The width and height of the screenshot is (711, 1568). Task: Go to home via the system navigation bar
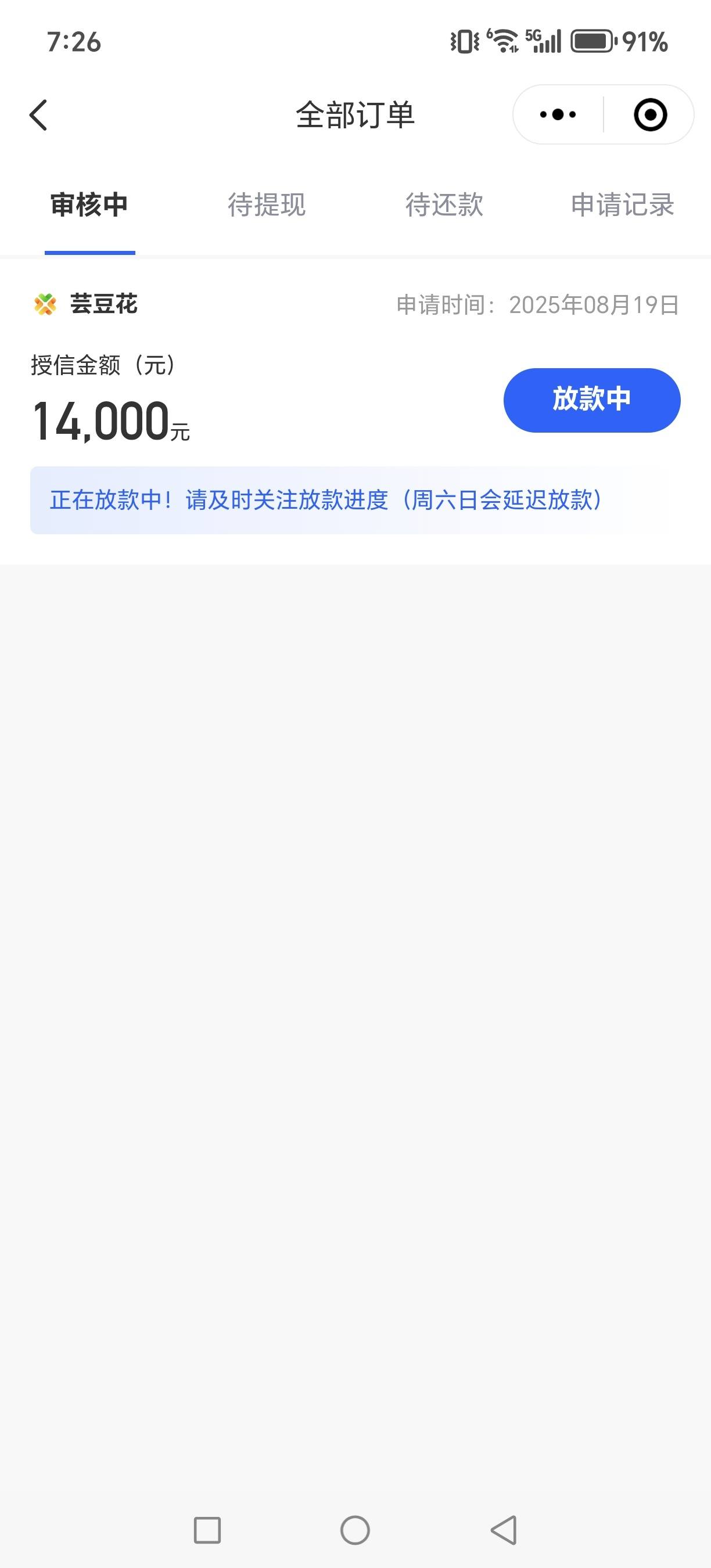(x=355, y=1530)
